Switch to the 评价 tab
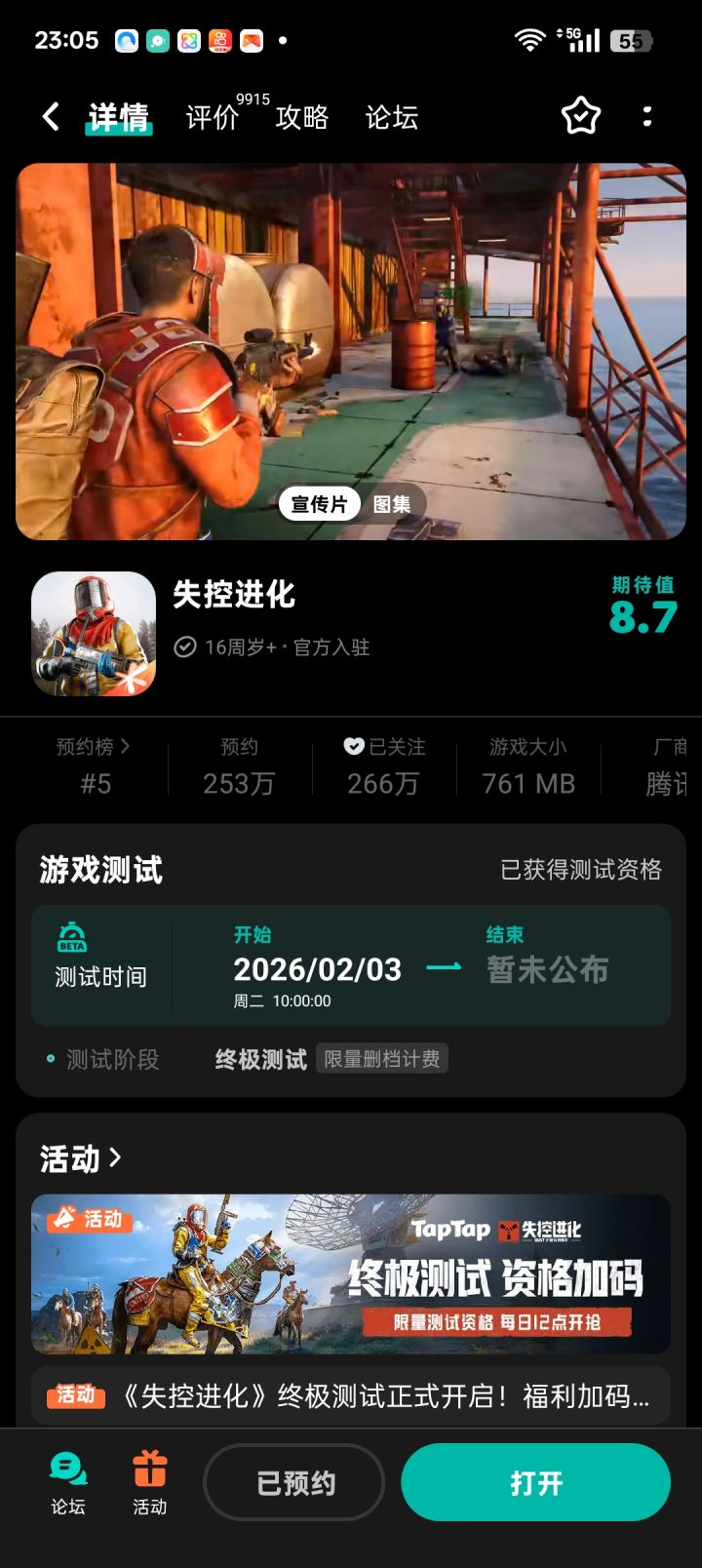The width and height of the screenshot is (702, 1568). tap(208, 118)
